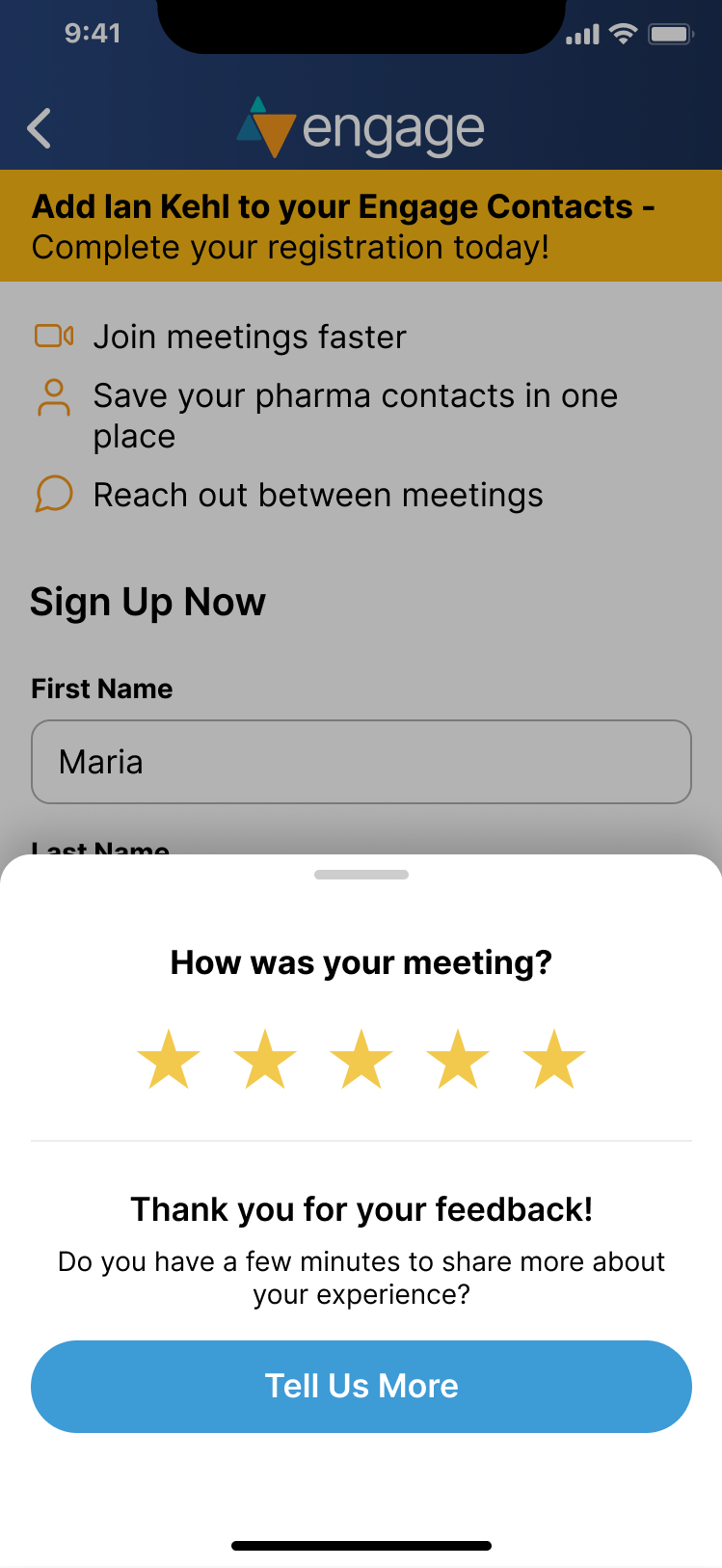Tap the feedback sheet drag handle

[x=361, y=875]
